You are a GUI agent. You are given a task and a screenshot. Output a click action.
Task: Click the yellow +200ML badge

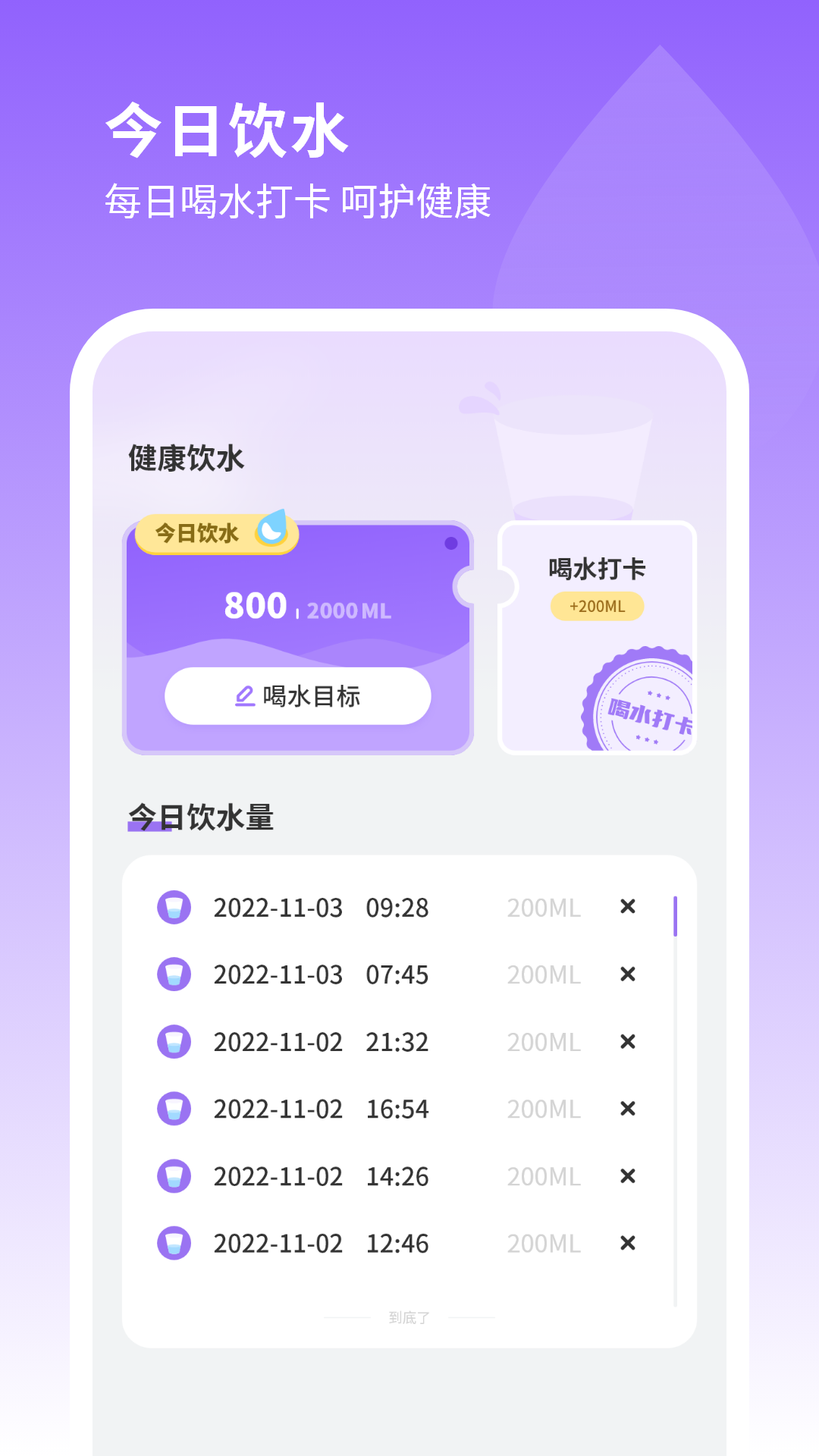(597, 607)
